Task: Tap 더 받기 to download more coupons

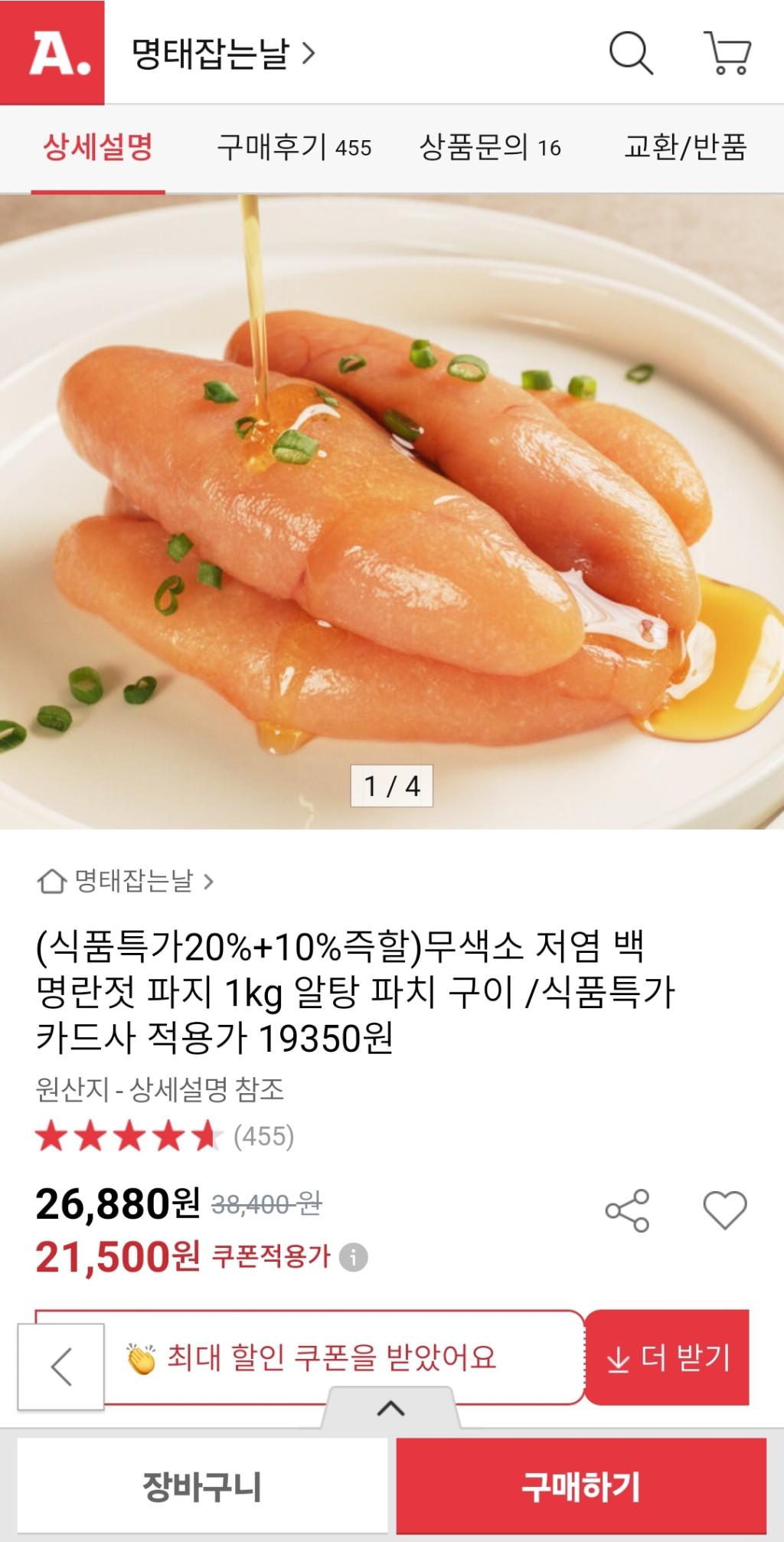Action: click(667, 1357)
